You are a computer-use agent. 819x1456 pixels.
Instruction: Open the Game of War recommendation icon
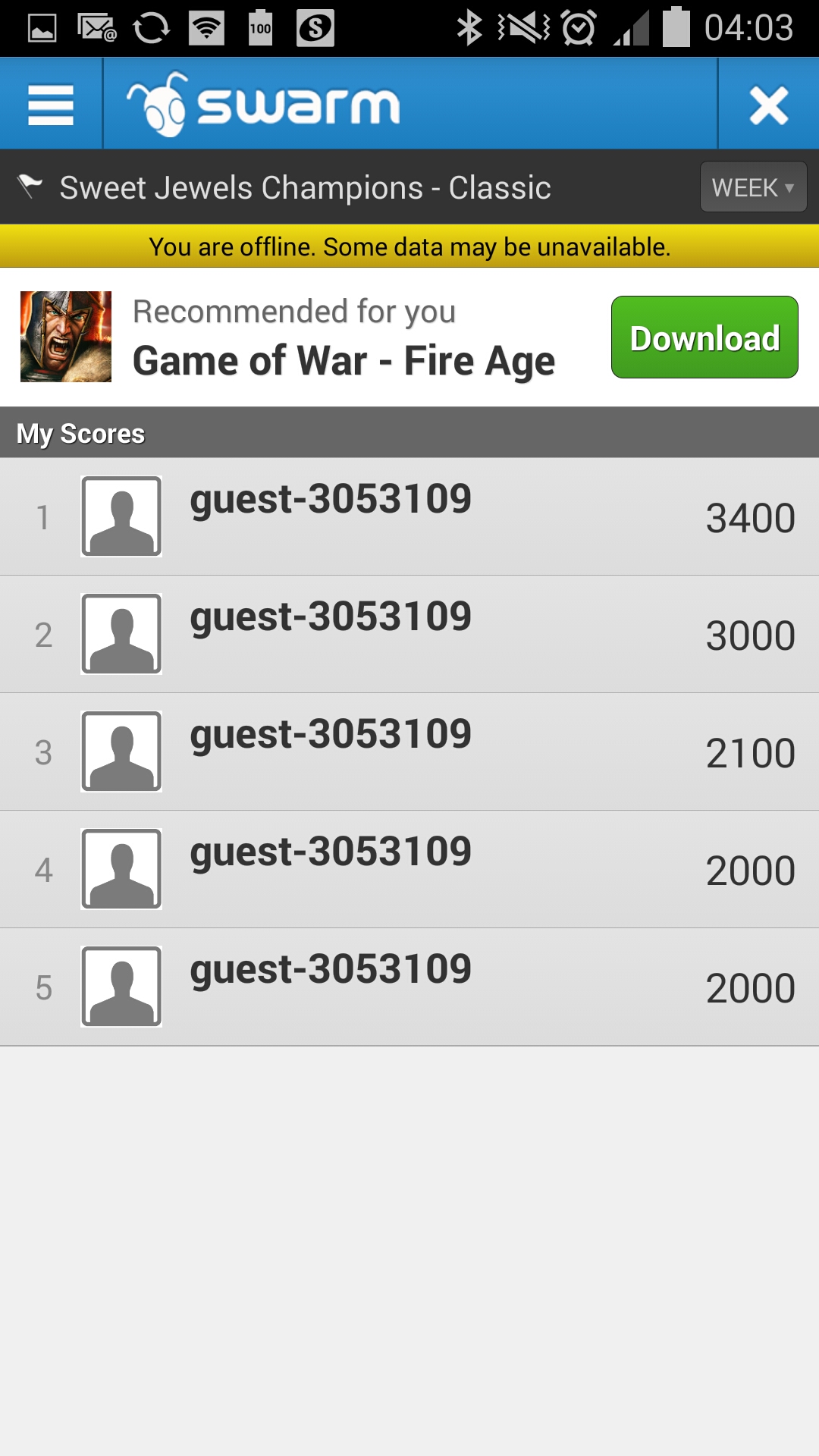(66, 337)
